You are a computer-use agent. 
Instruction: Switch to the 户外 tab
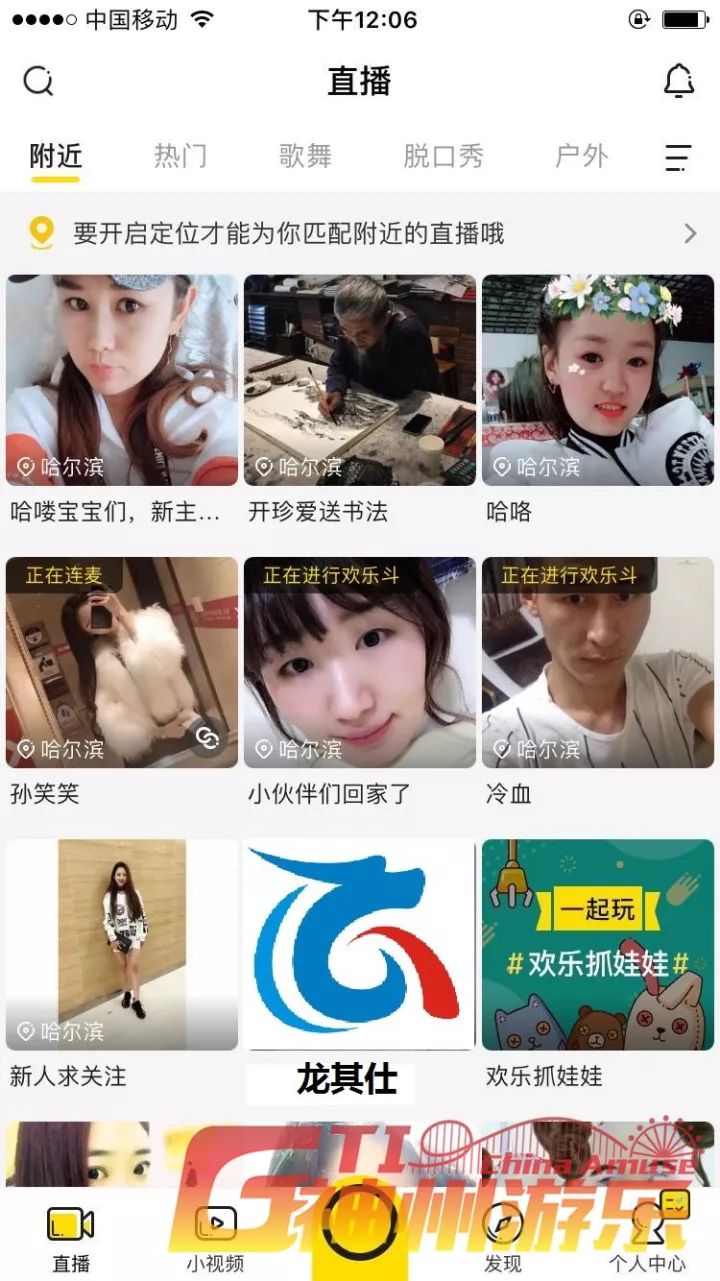click(x=581, y=156)
